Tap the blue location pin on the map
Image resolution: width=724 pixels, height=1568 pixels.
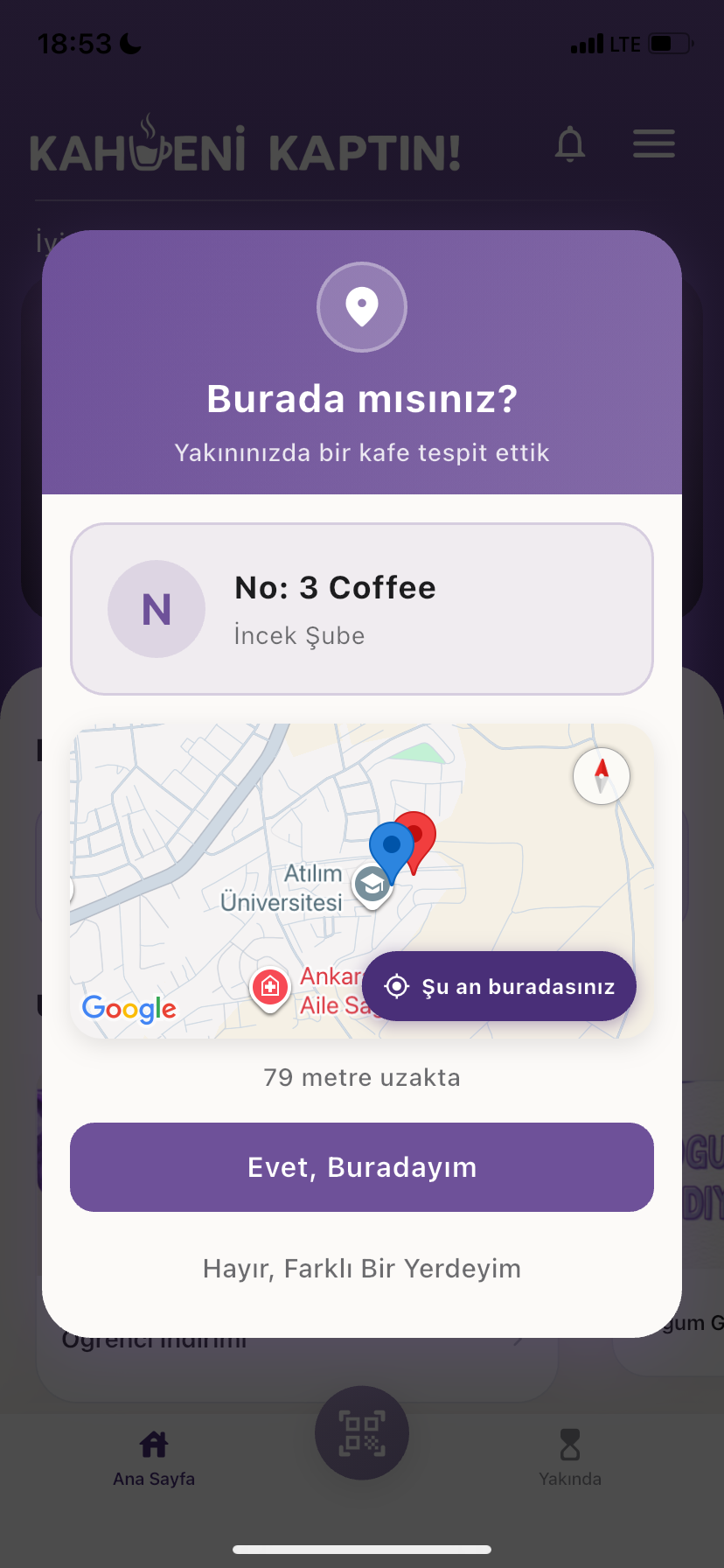pos(390,847)
